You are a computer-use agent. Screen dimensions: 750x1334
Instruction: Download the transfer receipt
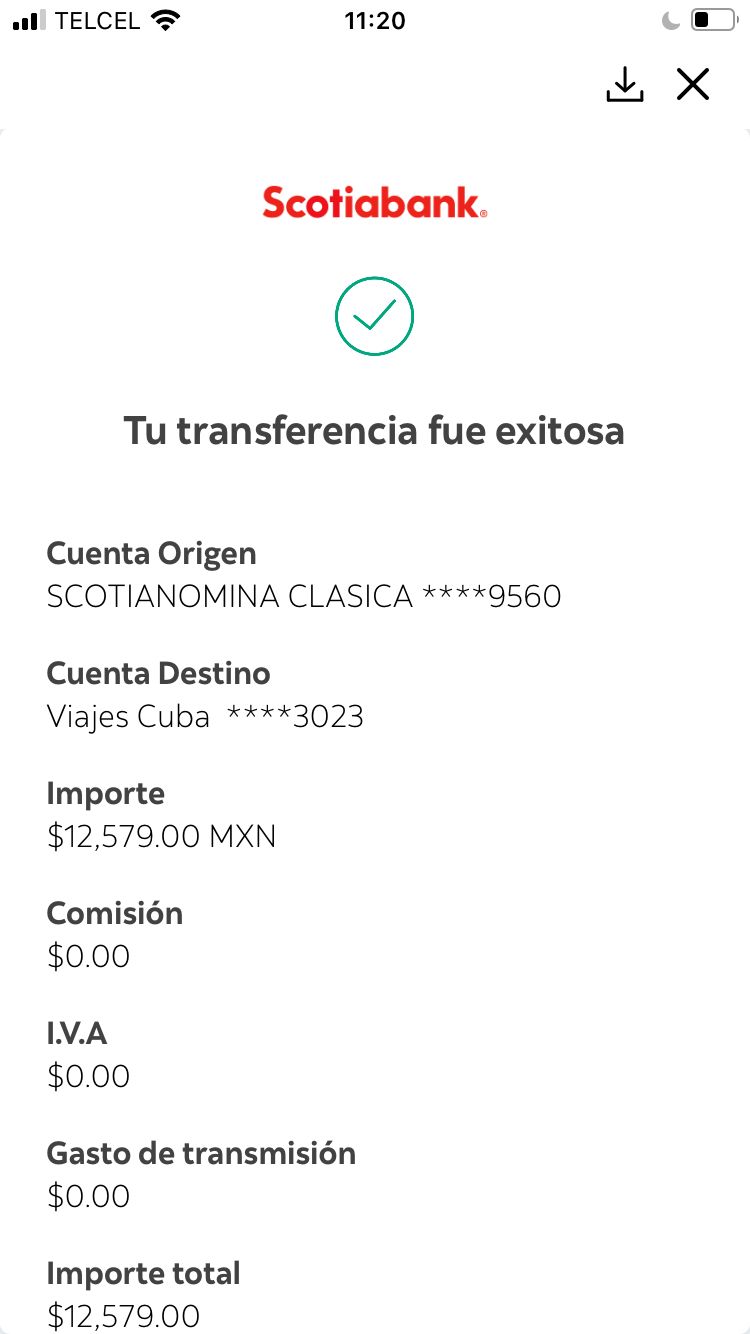pos(625,85)
